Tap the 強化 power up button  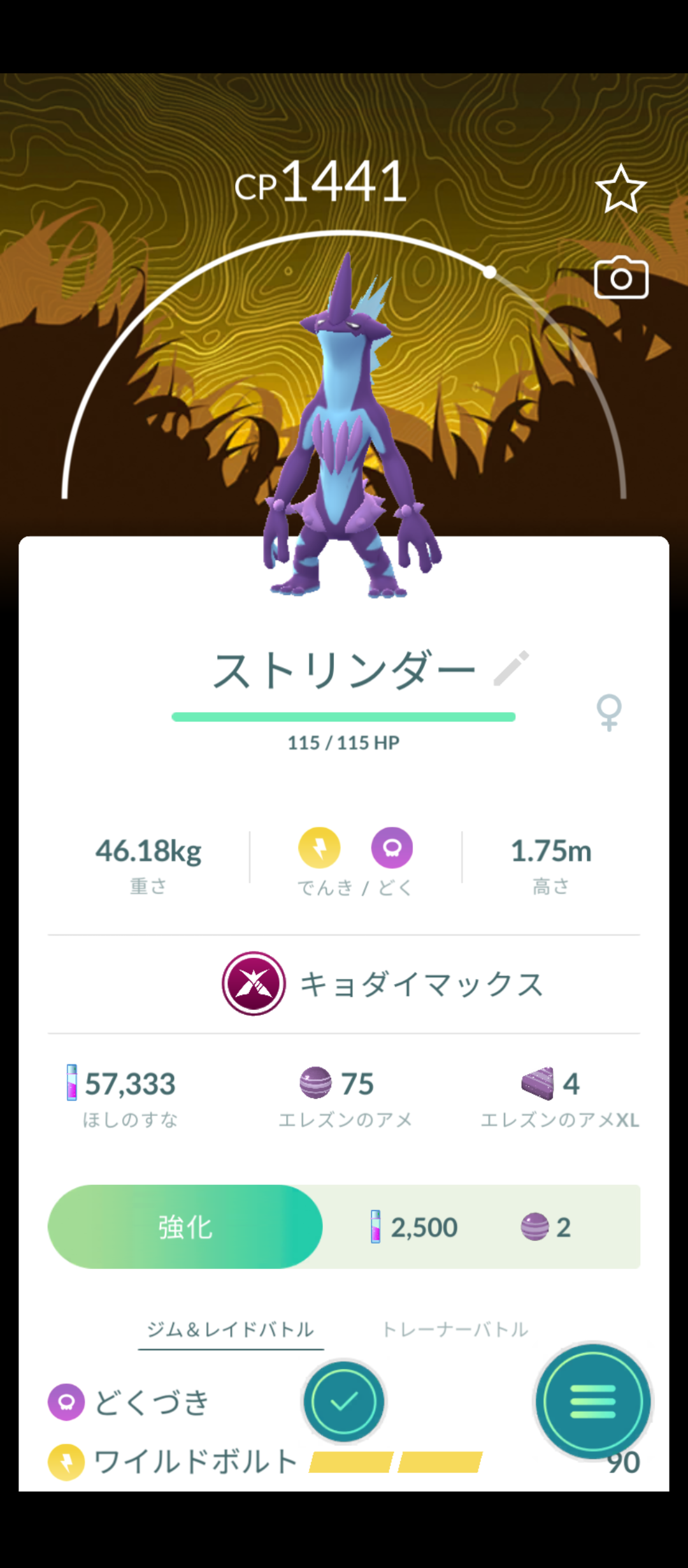point(185,1227)
